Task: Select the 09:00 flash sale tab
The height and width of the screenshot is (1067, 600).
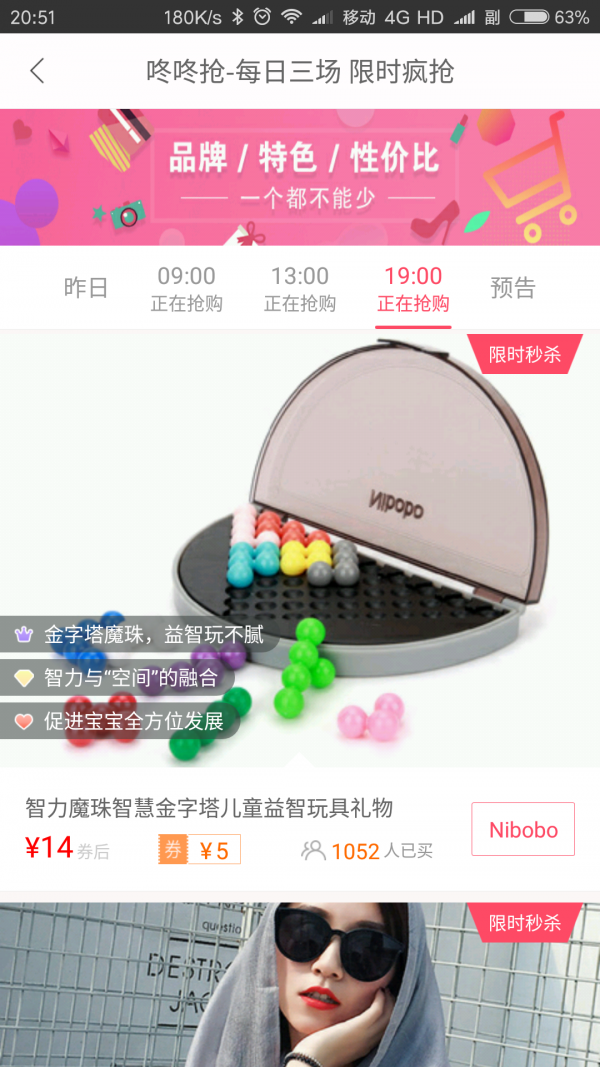Action: [186, 288]
